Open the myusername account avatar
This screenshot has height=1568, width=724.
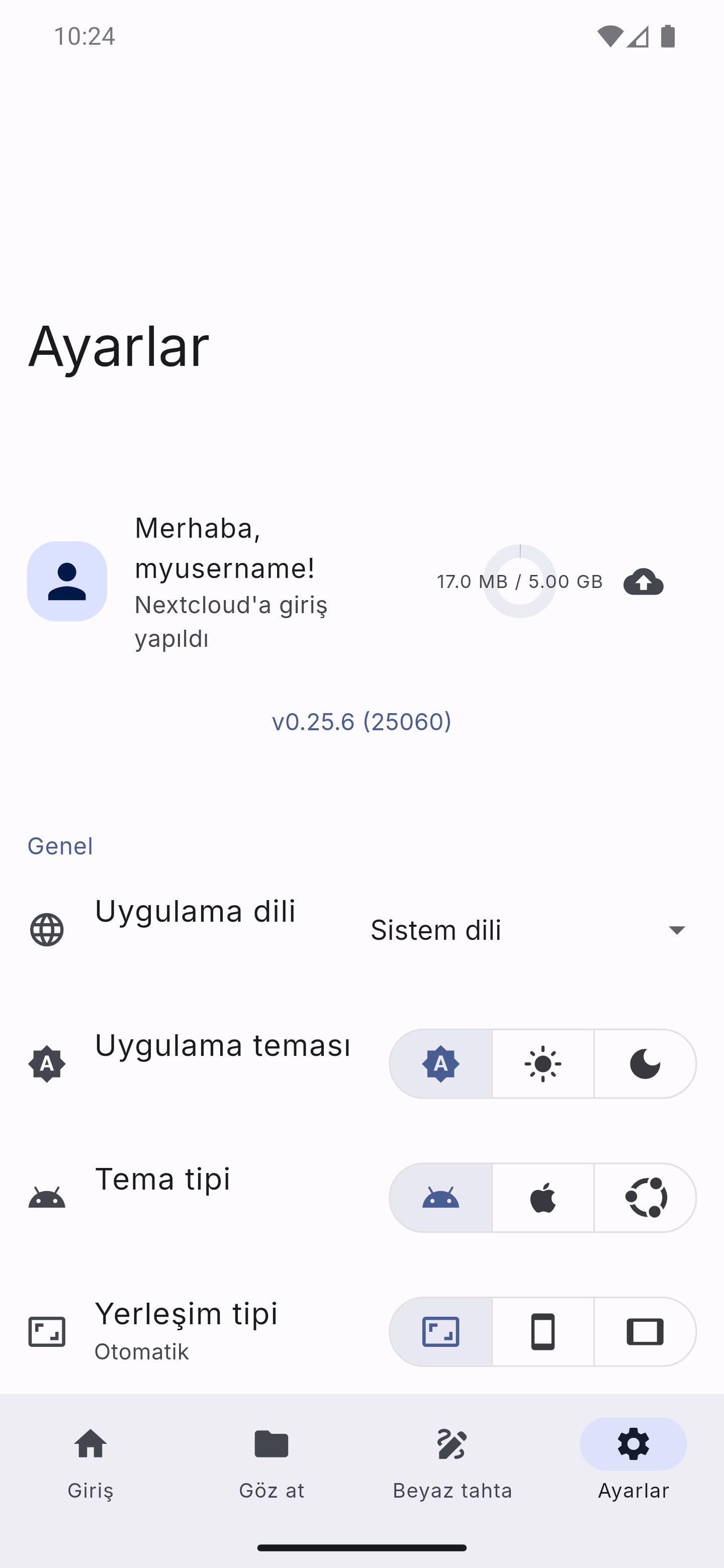pos(67,581)
